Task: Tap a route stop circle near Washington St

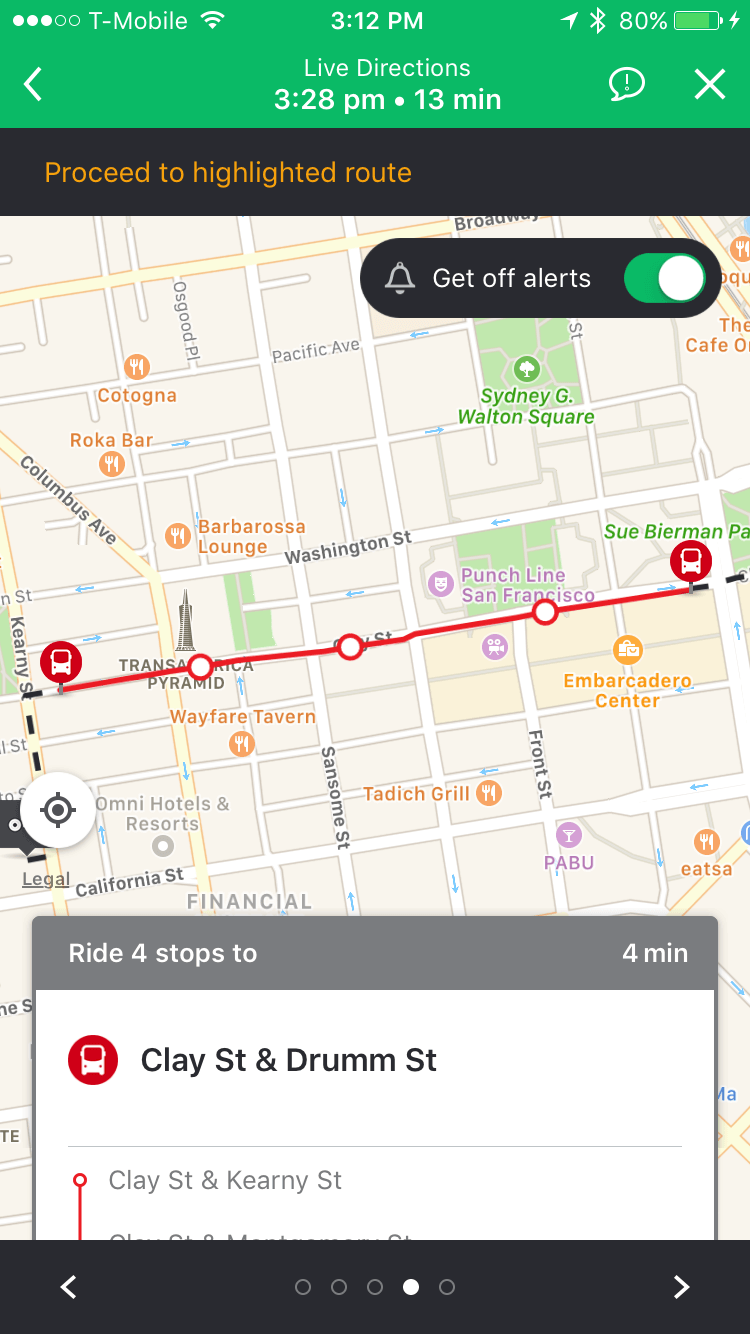Action: coord(350,647)
